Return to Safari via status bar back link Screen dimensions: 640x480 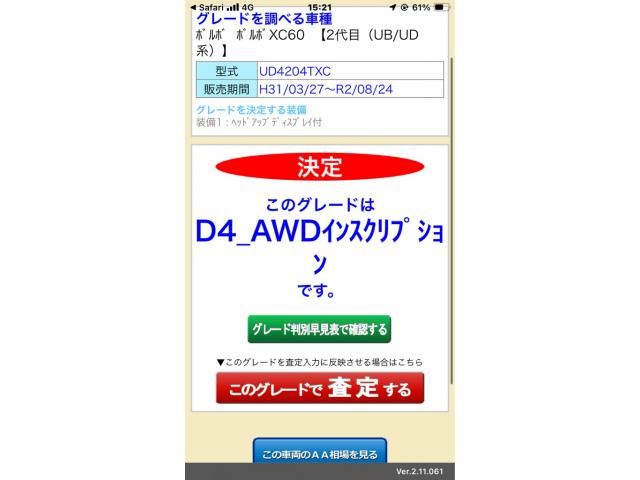point(208,6)
